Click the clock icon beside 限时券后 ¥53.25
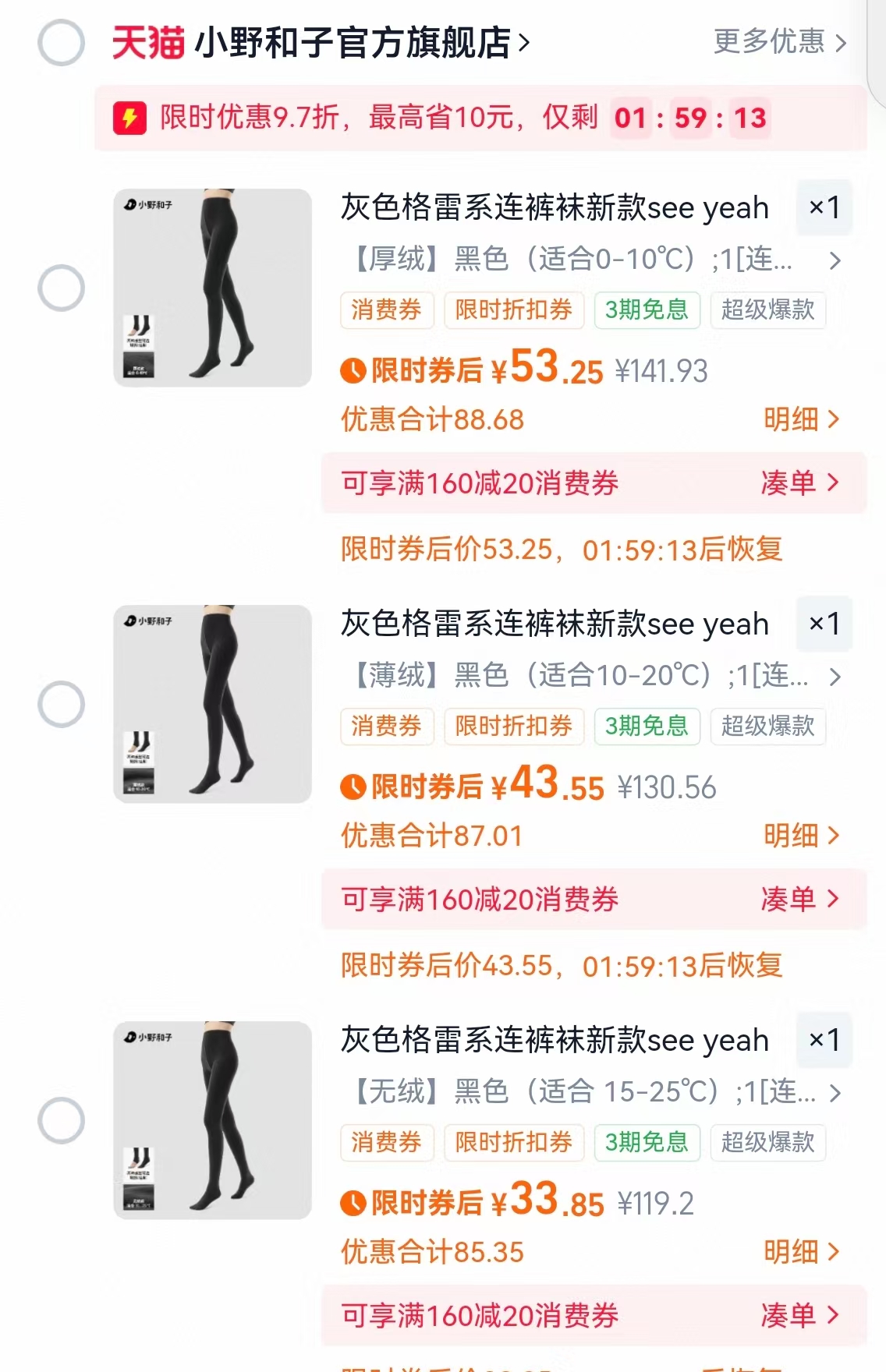The image size is (886, 1372). point(353,372)
